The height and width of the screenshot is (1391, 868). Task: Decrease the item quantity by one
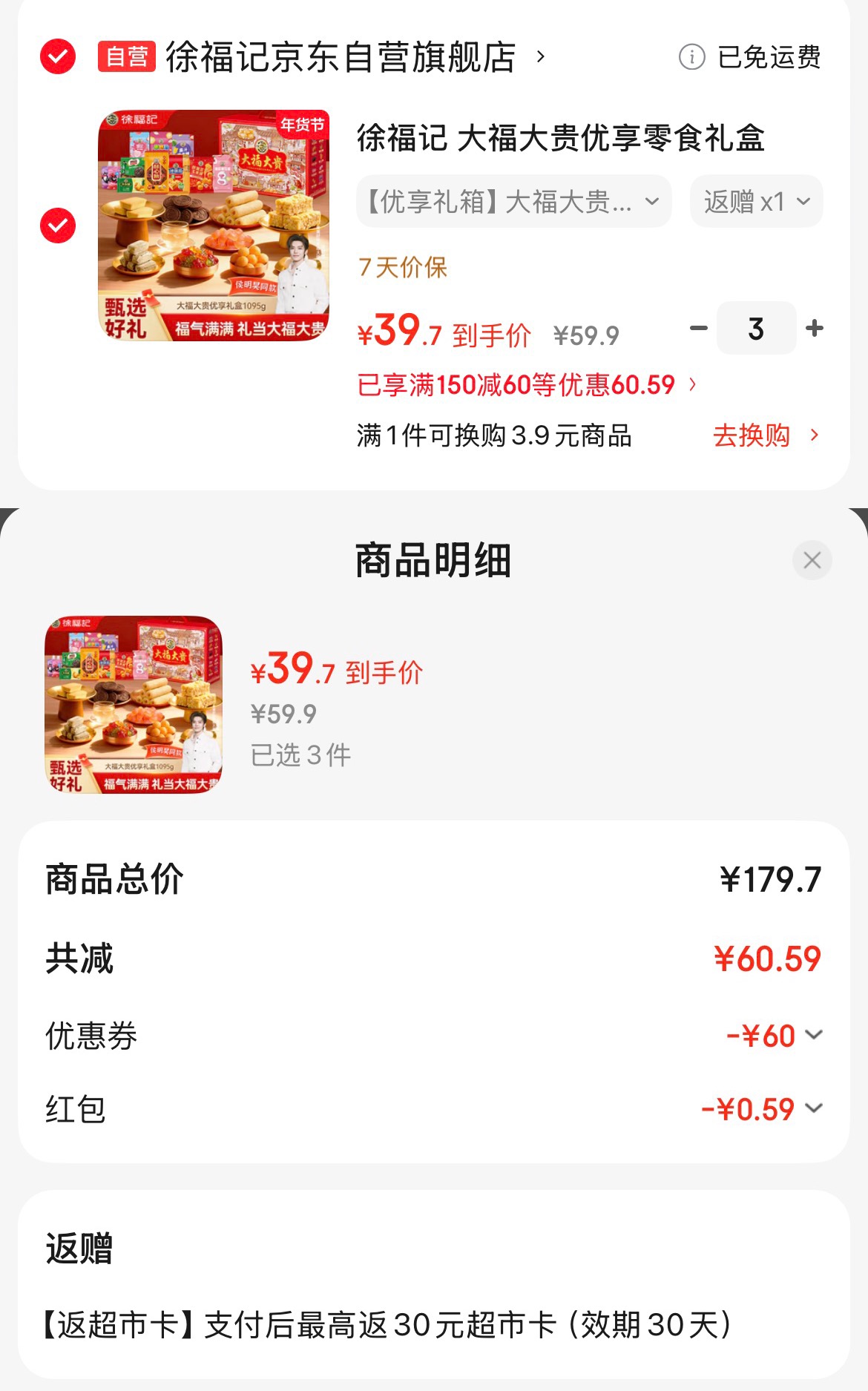(699, 328)
